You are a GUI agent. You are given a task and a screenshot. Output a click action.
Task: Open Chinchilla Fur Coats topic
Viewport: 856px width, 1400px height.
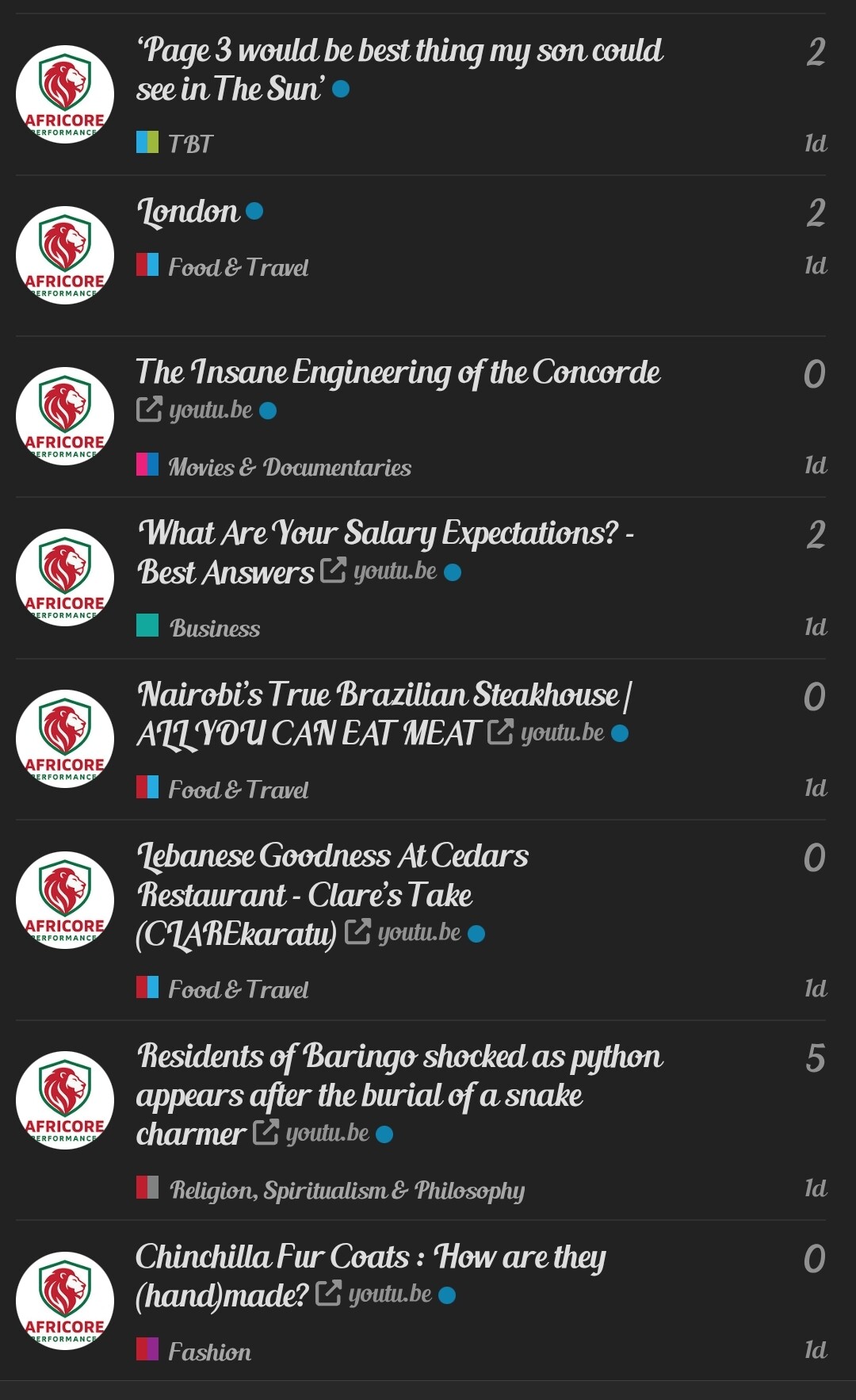370,1257
